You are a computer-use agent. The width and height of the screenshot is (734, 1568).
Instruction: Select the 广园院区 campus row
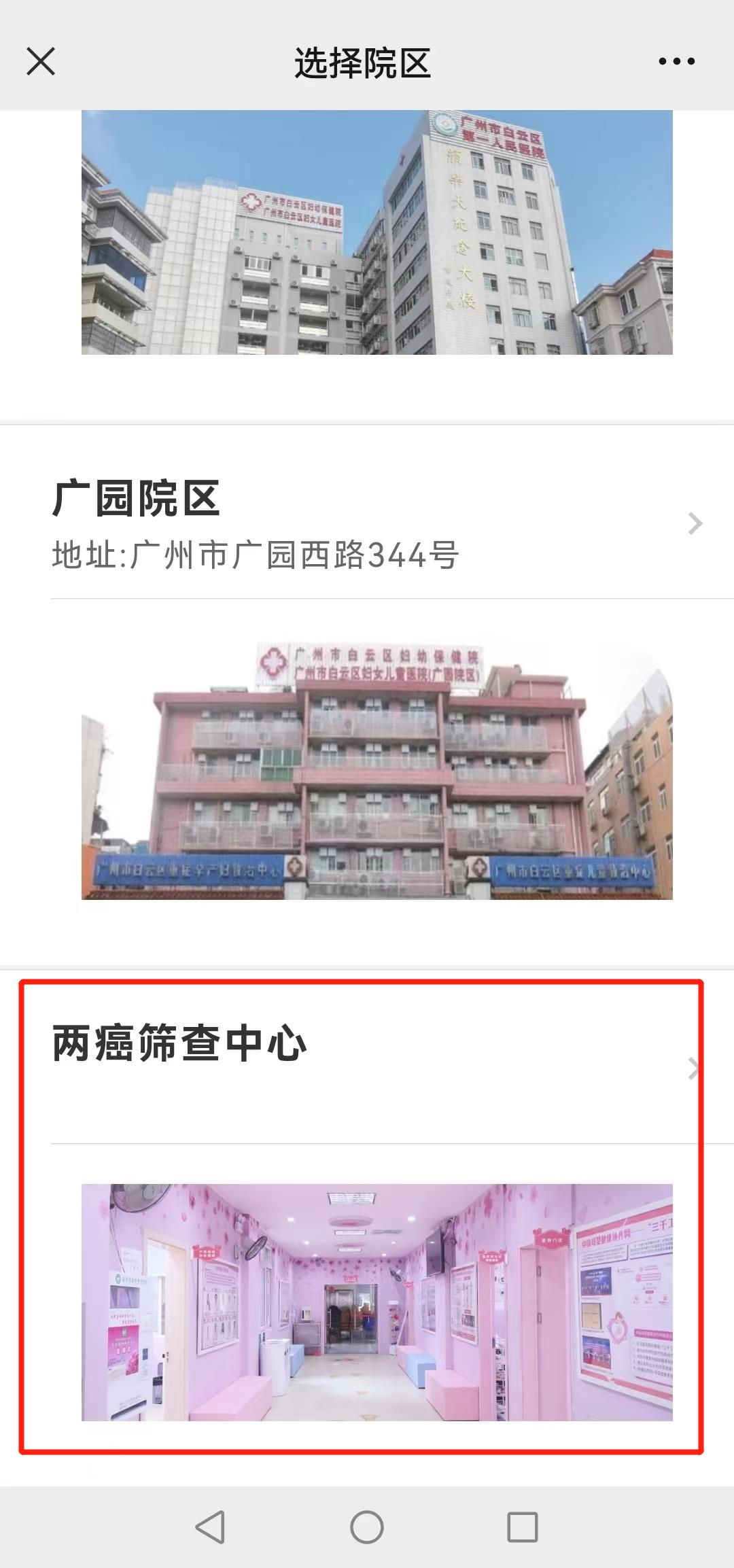[x=367, y=523]
